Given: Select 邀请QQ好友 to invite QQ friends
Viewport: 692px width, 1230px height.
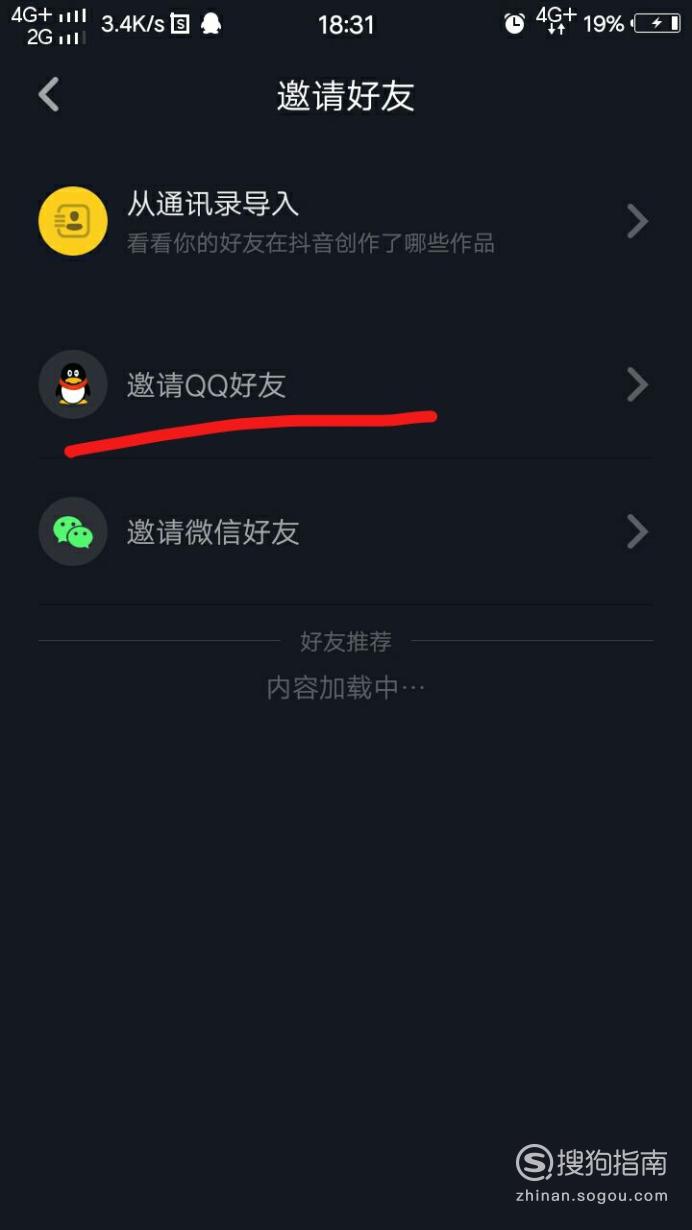Looking at the screenshot, I should [x=346, y=384].
